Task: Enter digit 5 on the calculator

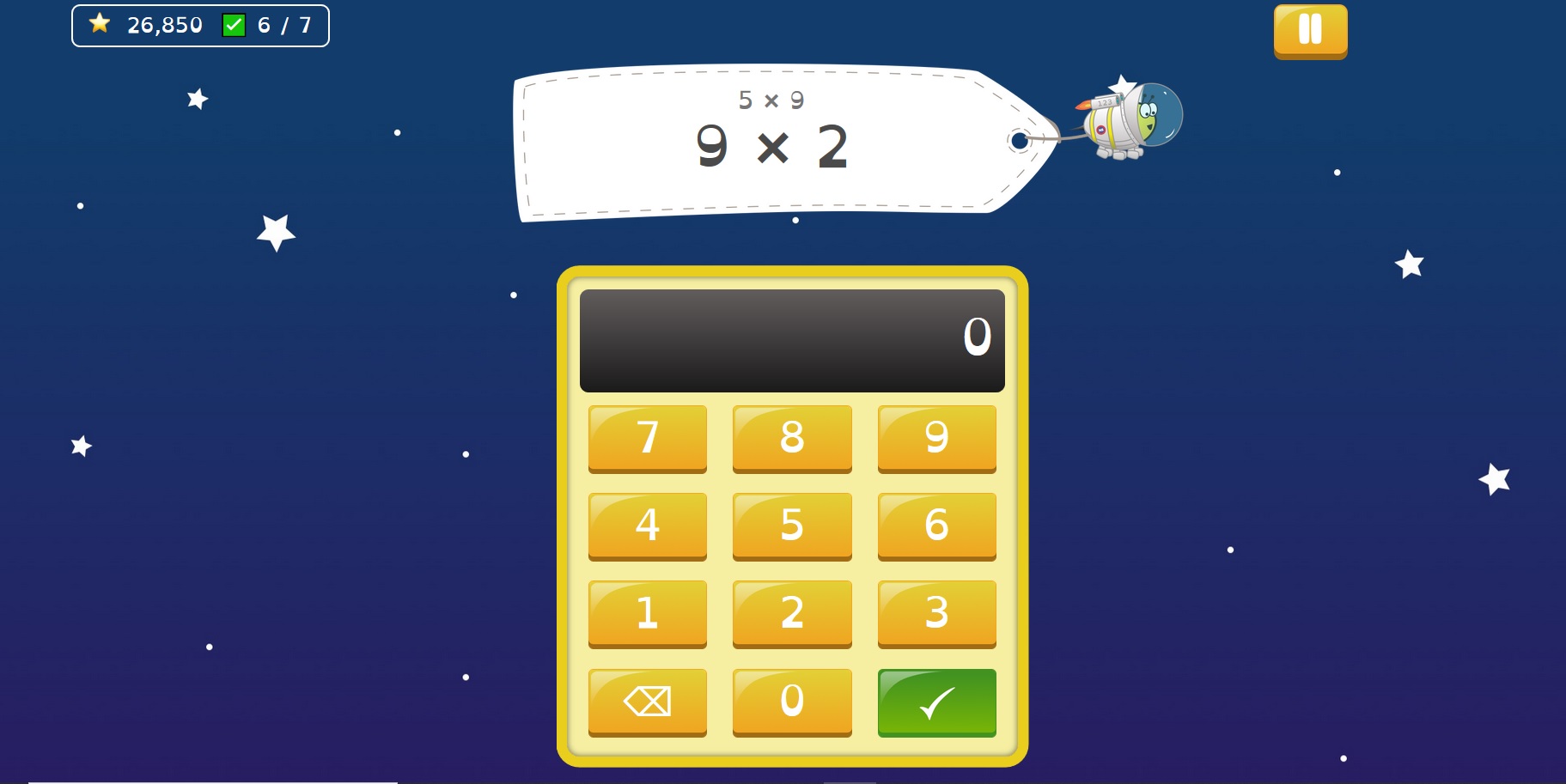Action: click(x=792, y=526)
